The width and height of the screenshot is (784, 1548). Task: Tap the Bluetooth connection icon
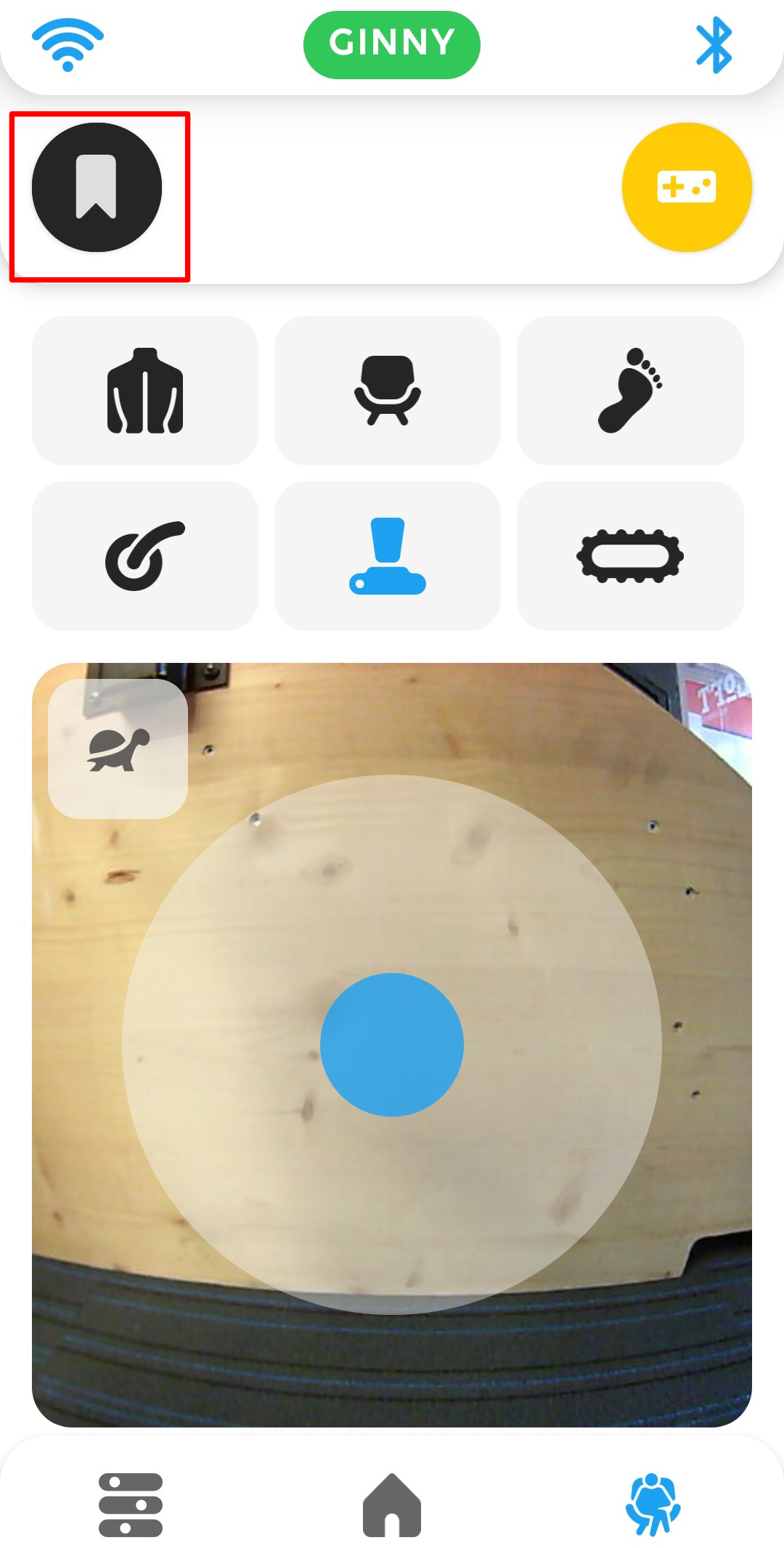pyautogui.click(x=714, y=45)
